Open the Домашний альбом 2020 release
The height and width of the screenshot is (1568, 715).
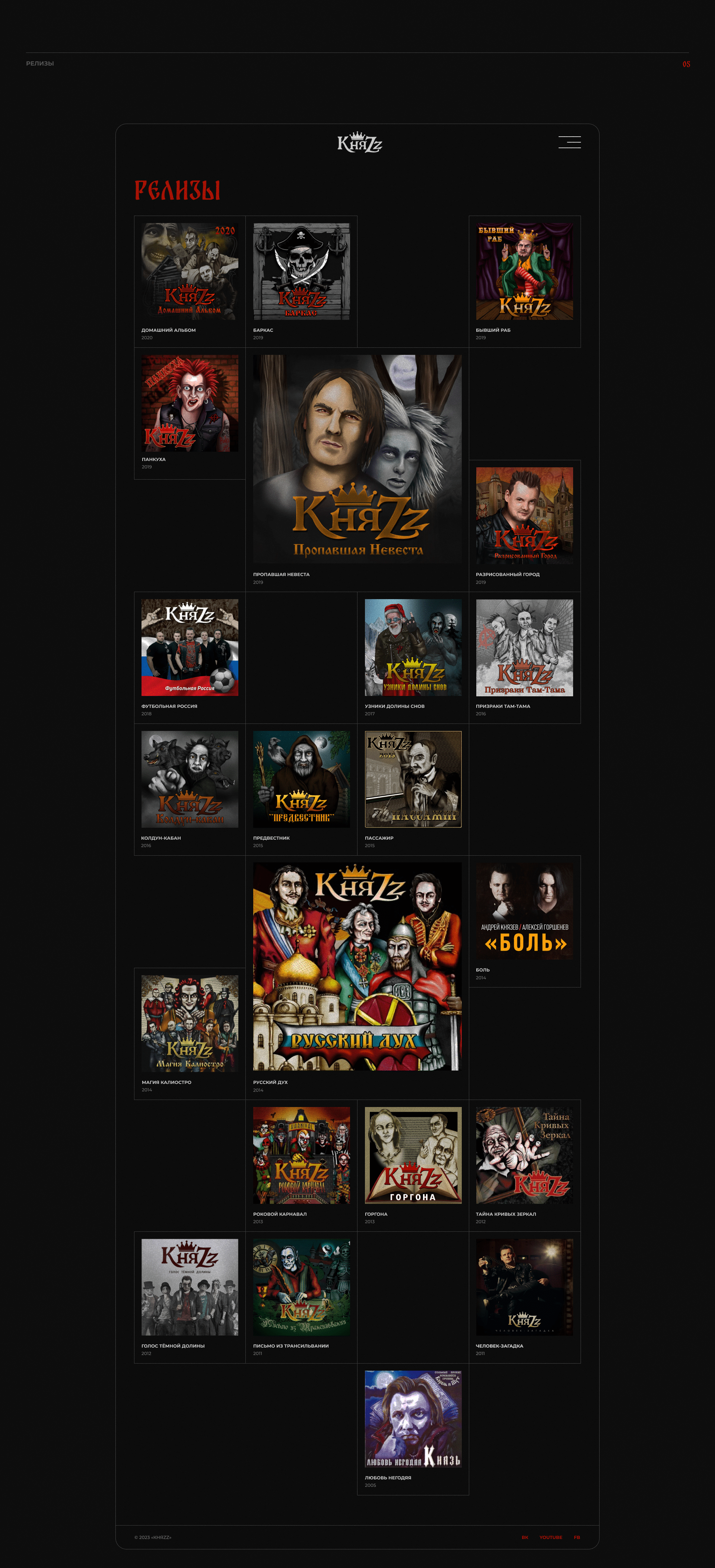click(x=190, y=282)
